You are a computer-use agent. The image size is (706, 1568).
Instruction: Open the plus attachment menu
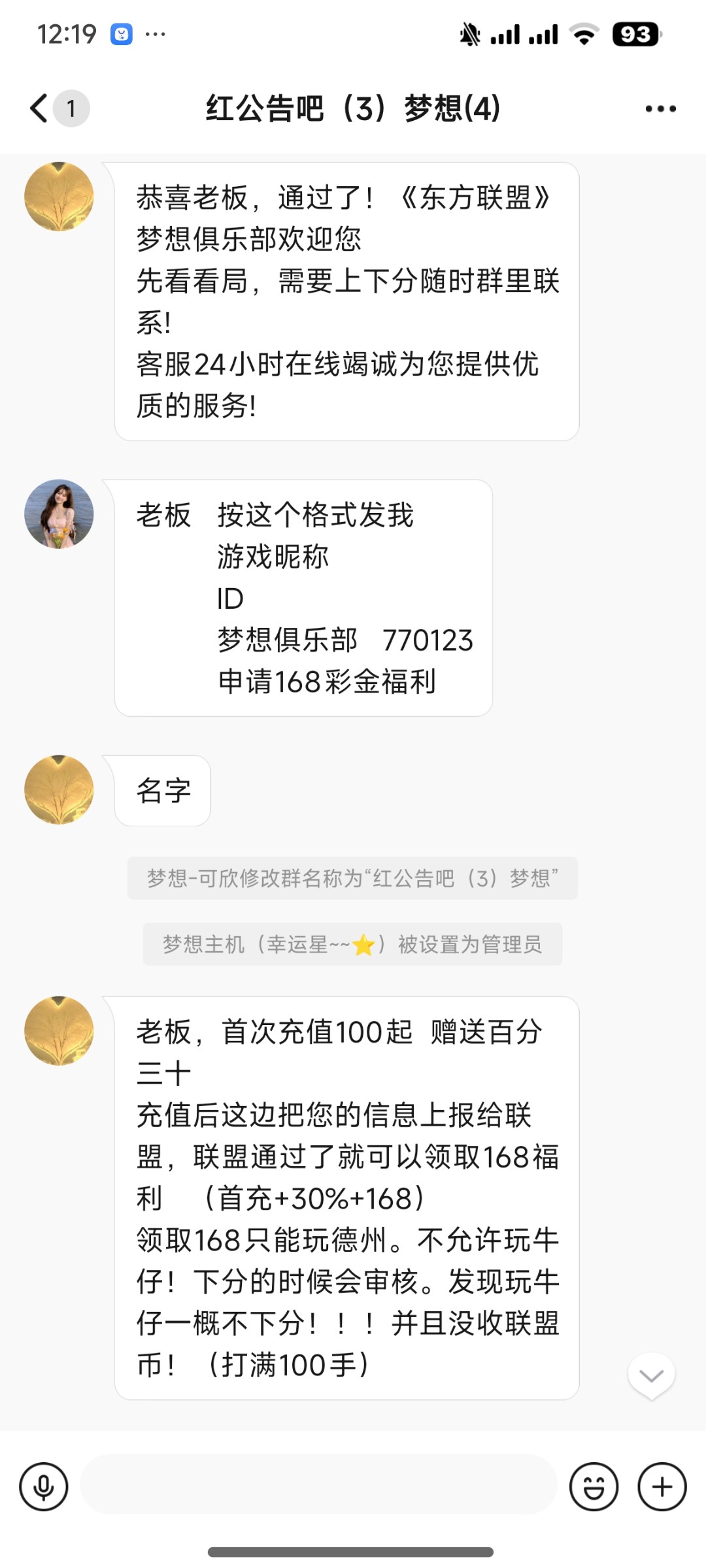click(662, 1486)
